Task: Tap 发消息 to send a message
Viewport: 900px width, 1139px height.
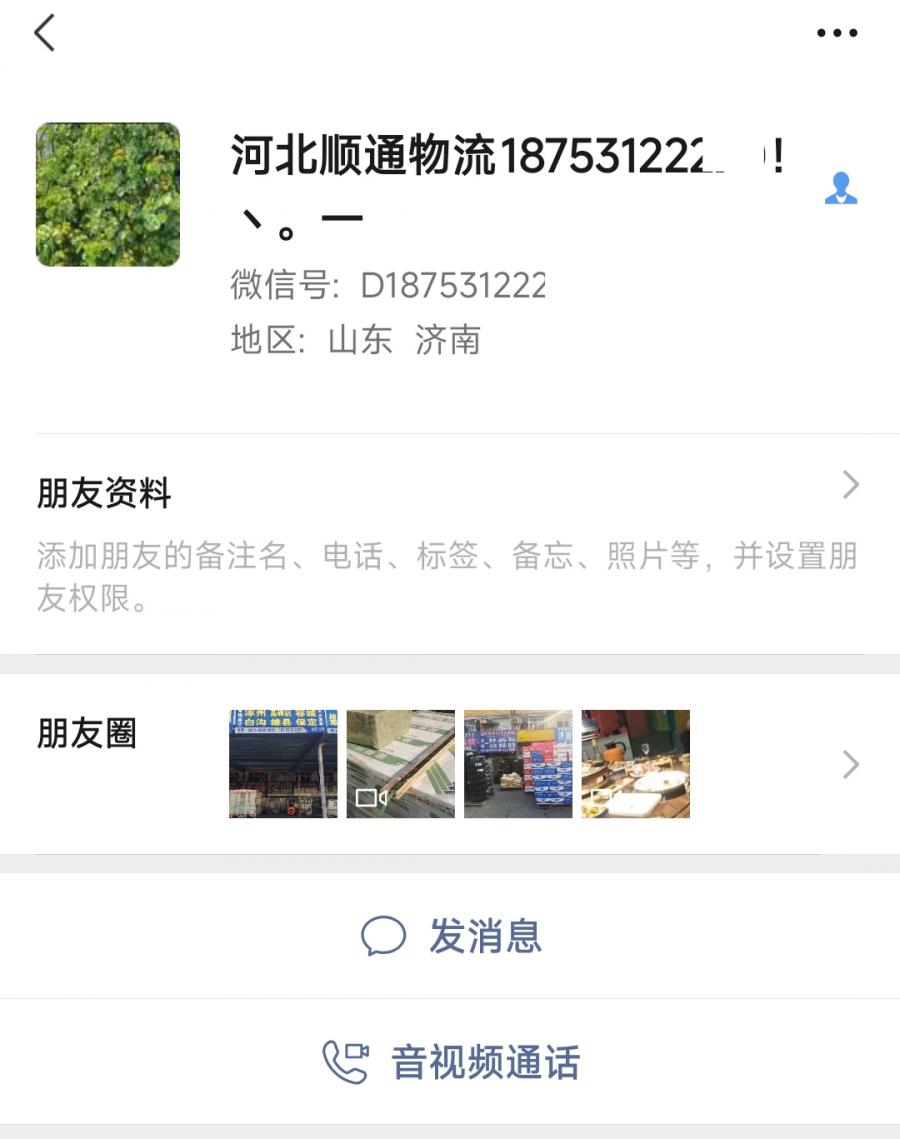Action: (452, 937)
